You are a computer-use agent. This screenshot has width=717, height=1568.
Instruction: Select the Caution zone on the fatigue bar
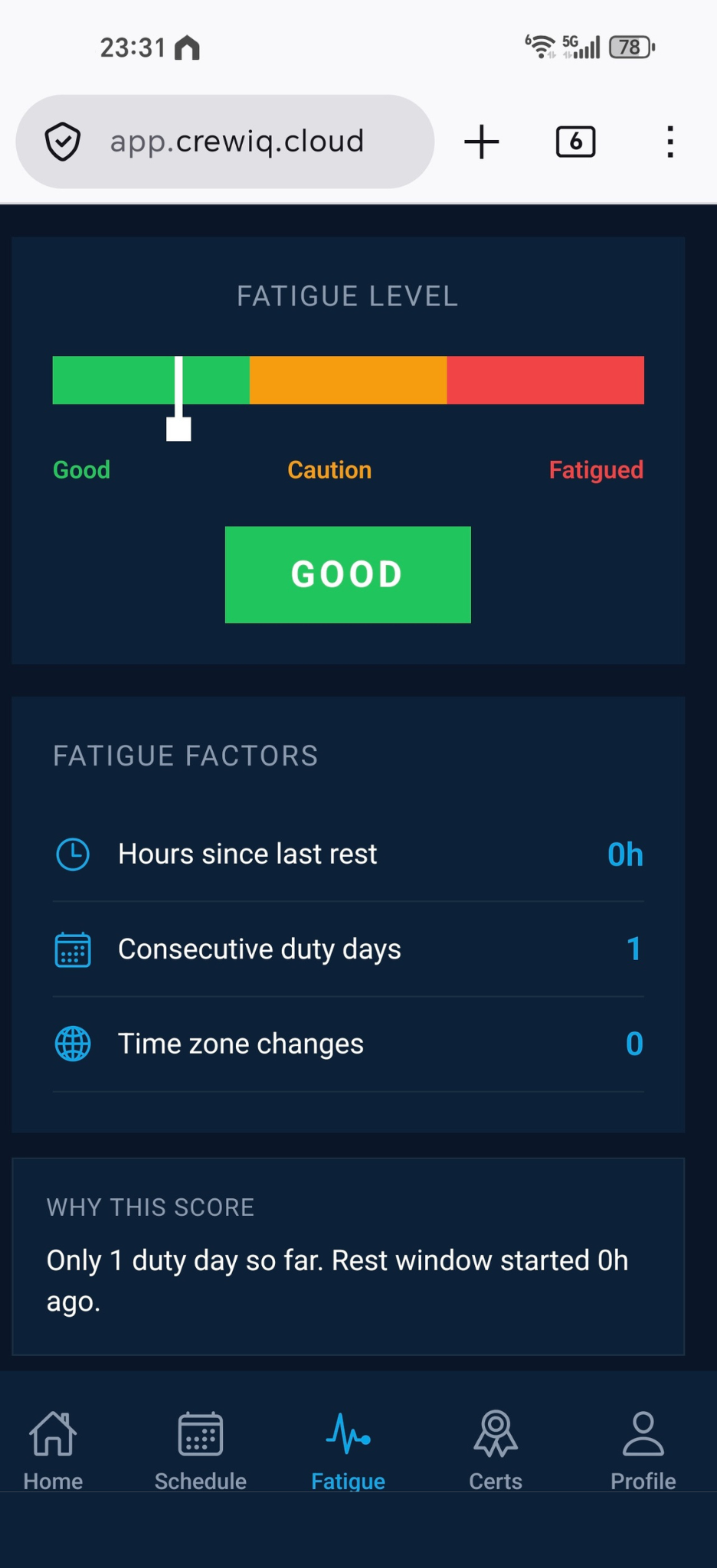tap(347, 379)
